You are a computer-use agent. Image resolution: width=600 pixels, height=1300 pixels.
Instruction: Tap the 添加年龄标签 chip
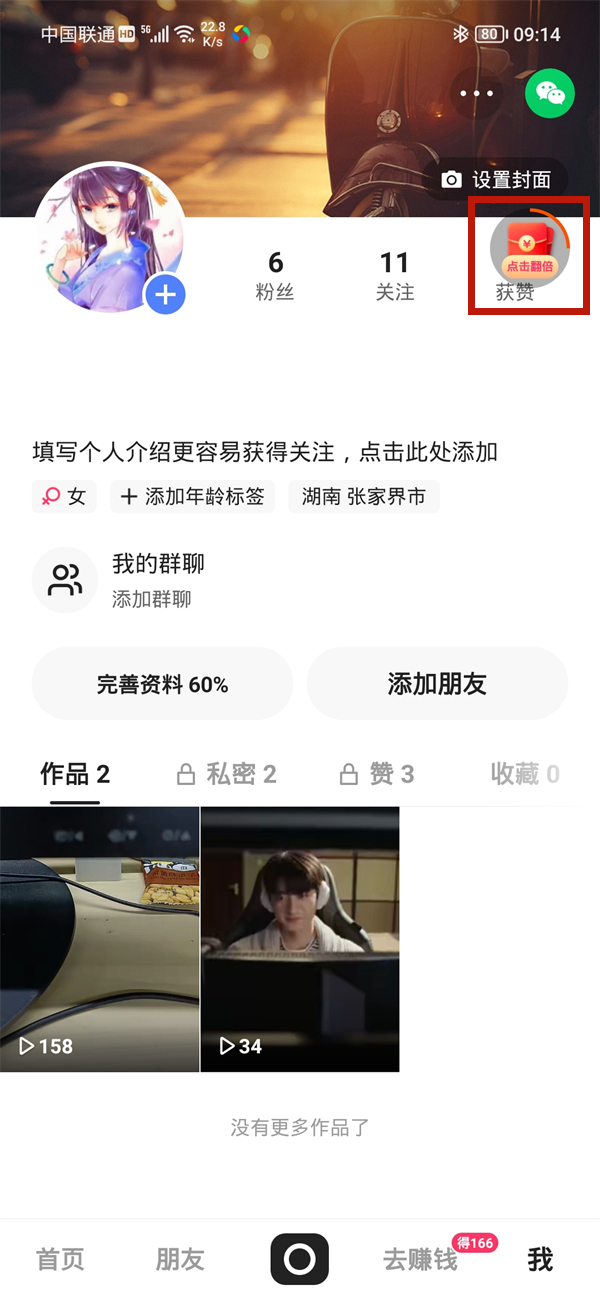click(192, 496)
